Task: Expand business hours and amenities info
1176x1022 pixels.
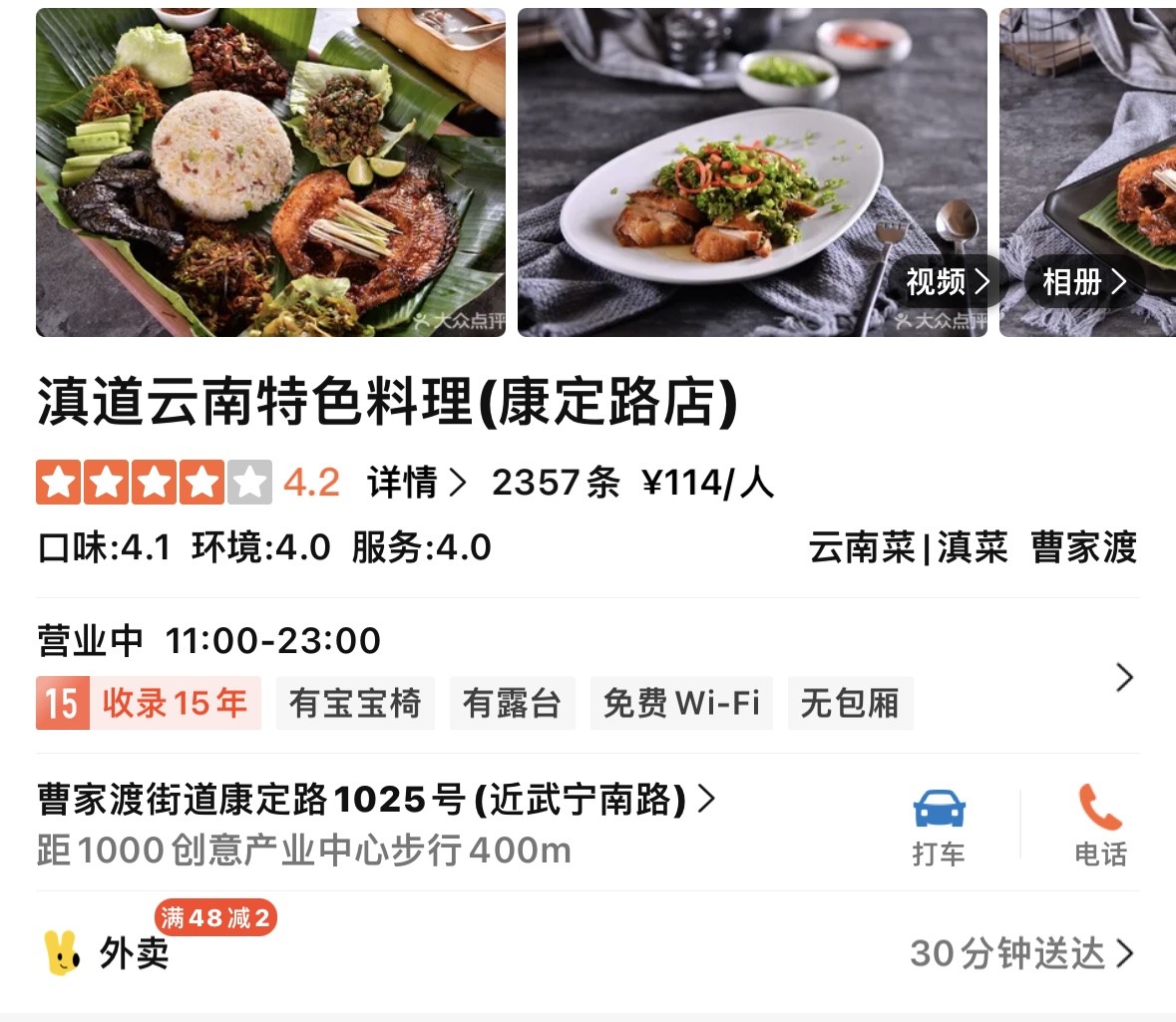Action: 1124,678
